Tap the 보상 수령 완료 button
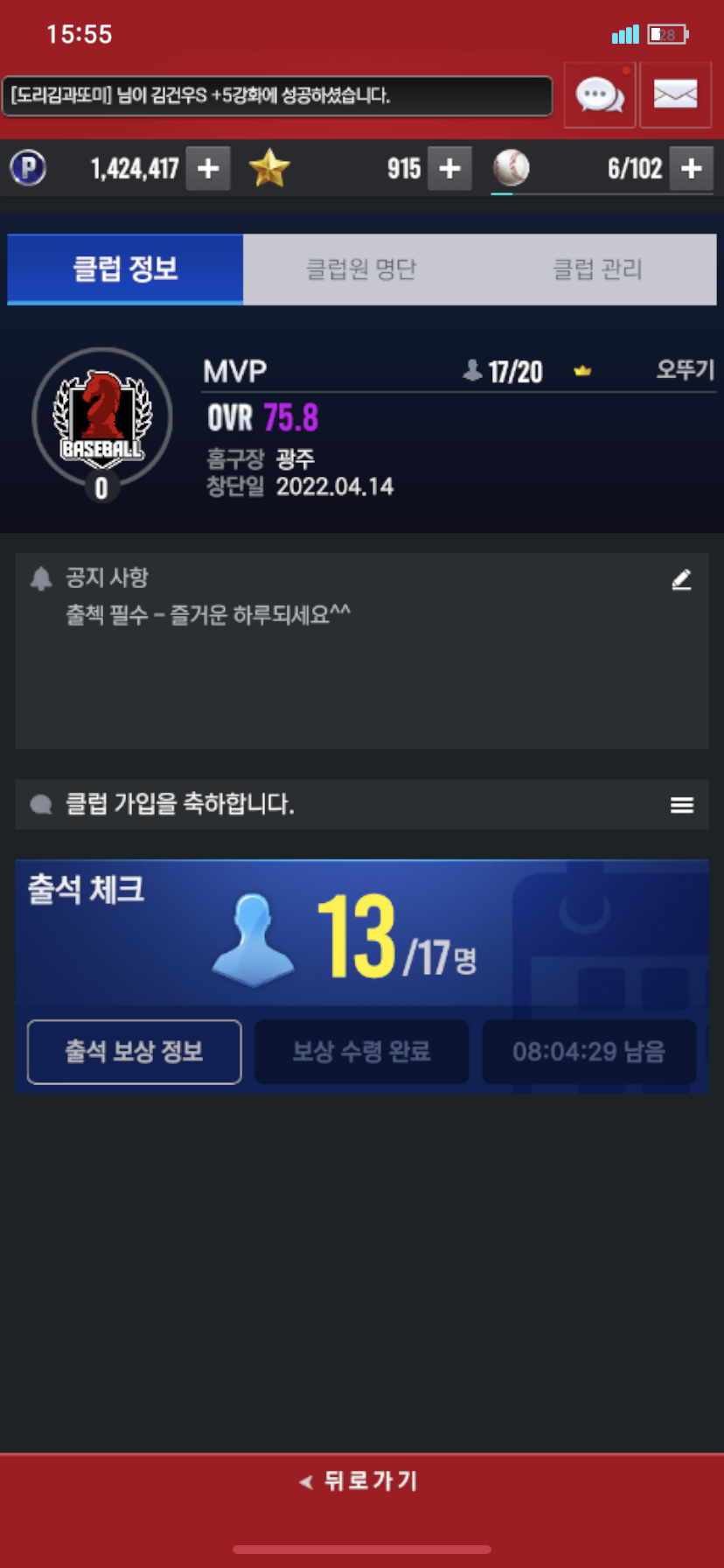This screenshot has height=1568, width=724. [361, 1051]
